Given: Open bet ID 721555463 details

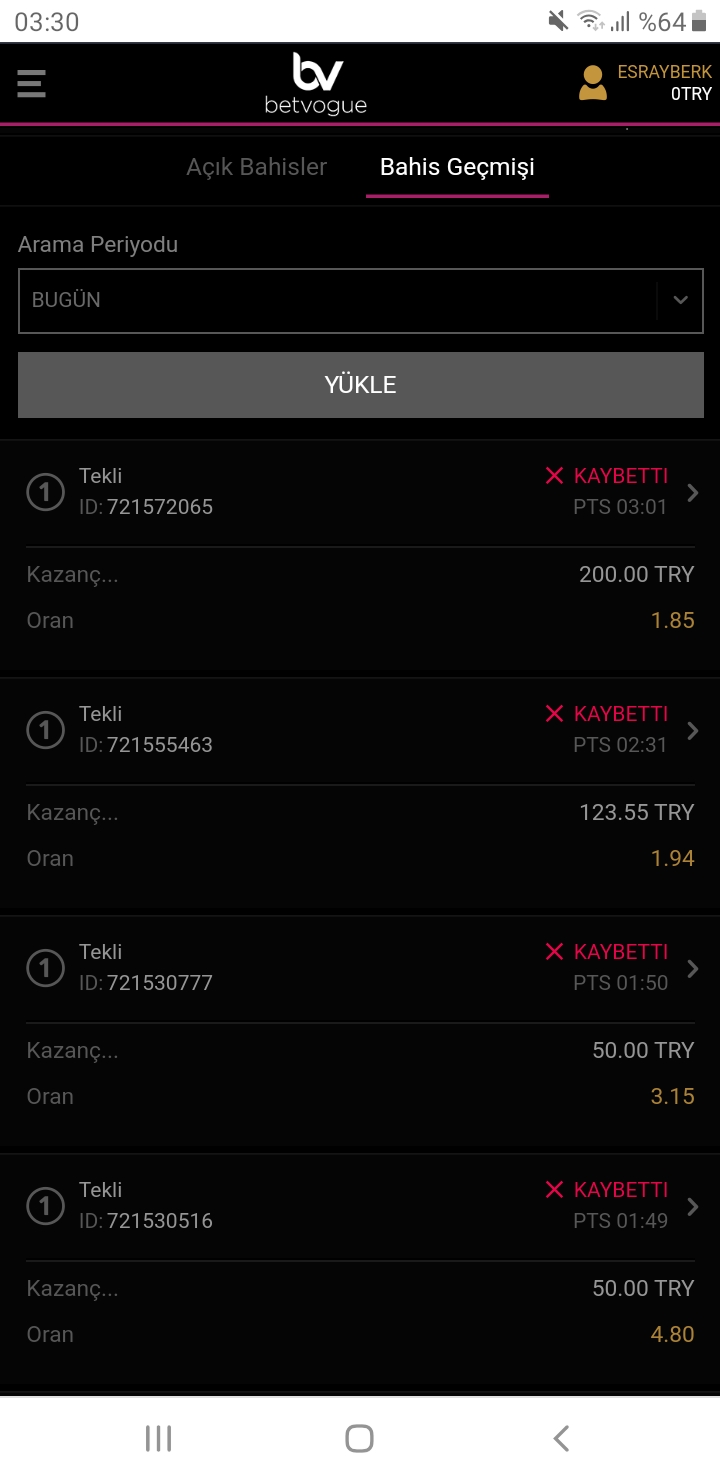Looking at the screenshot, I should (361, 730).
